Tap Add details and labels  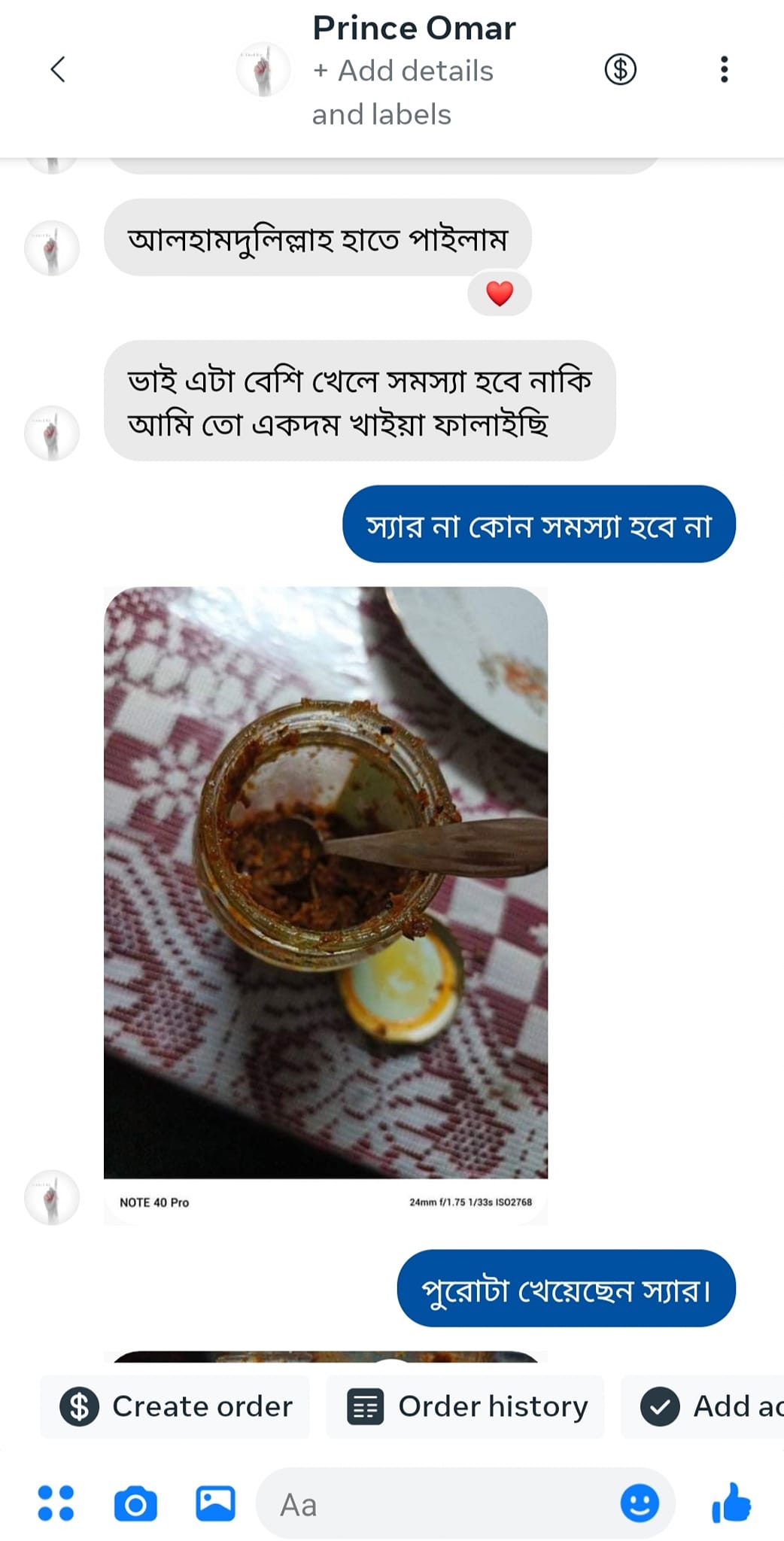coord(403,93)
